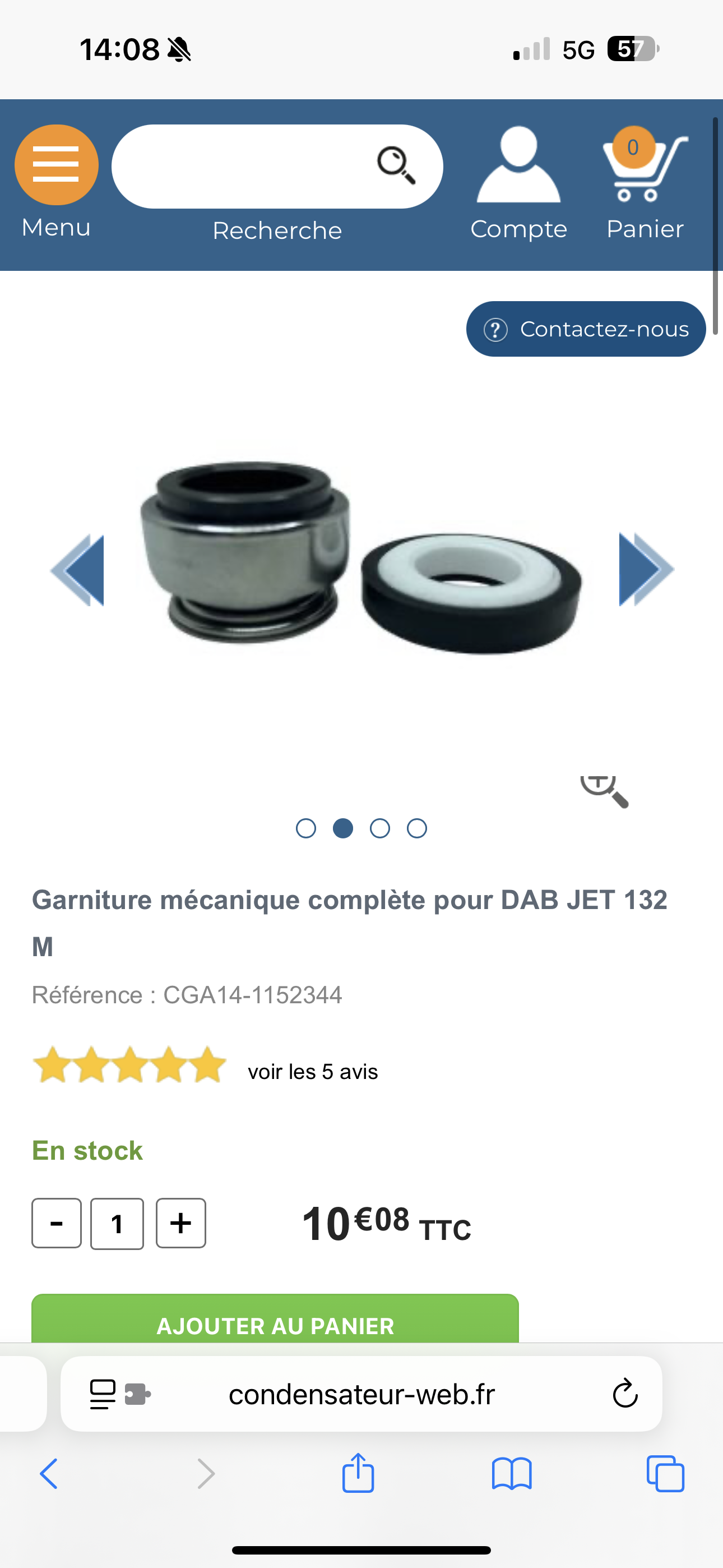Open Safari bookmarks

511,1474
